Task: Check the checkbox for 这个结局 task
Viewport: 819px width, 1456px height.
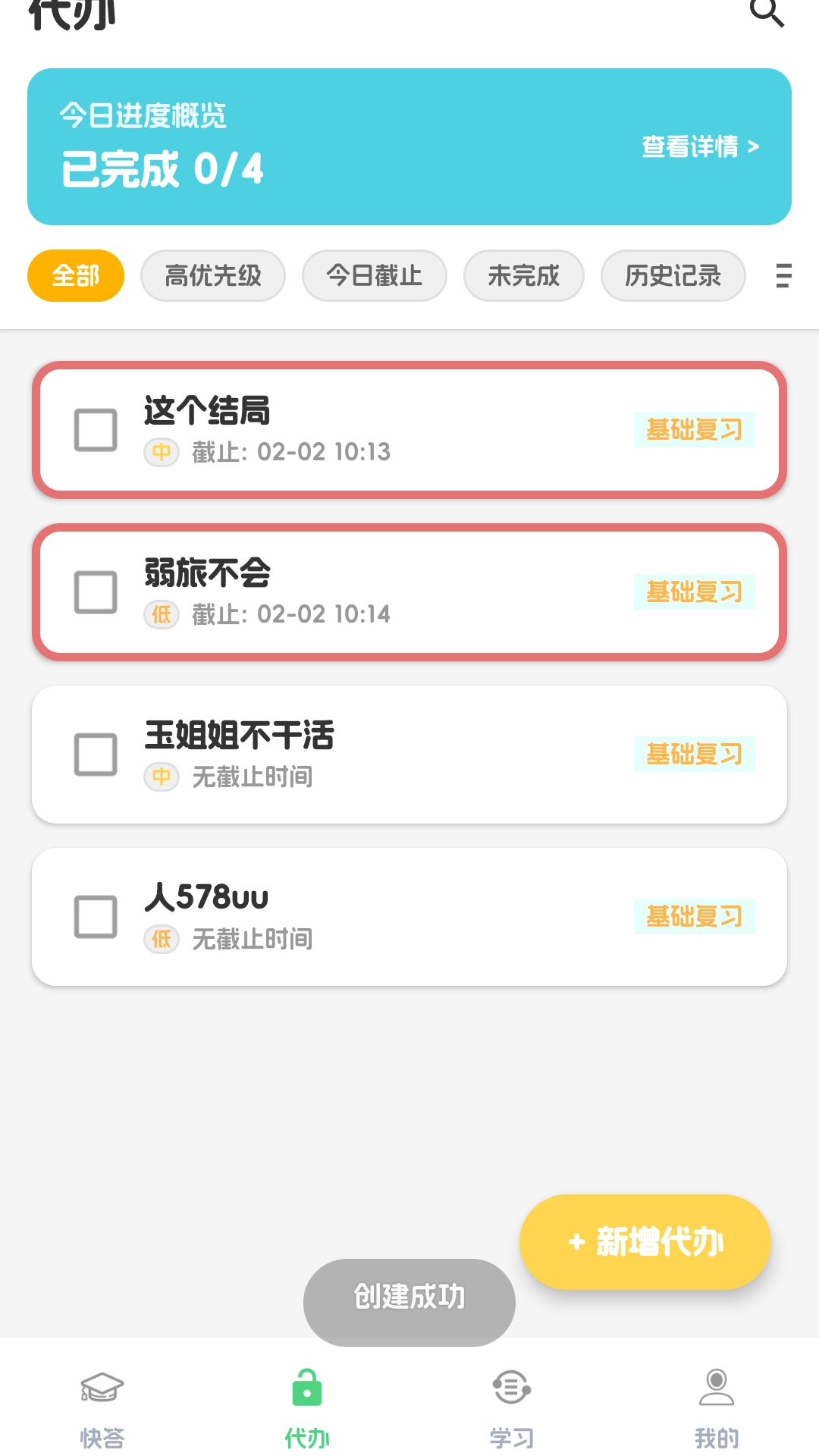Action: coord(94,430)
